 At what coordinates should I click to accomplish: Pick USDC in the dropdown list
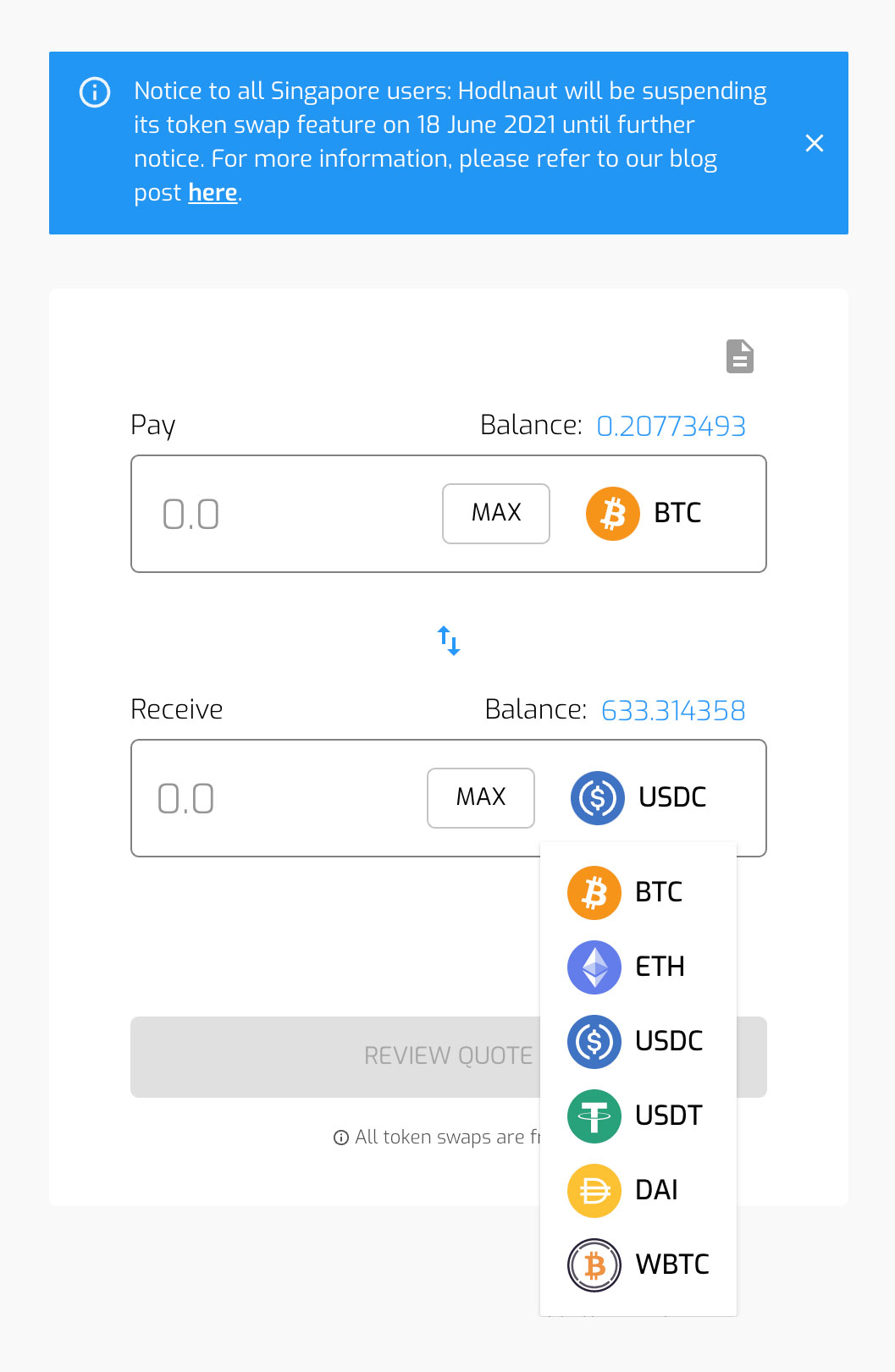[638, 1041]
